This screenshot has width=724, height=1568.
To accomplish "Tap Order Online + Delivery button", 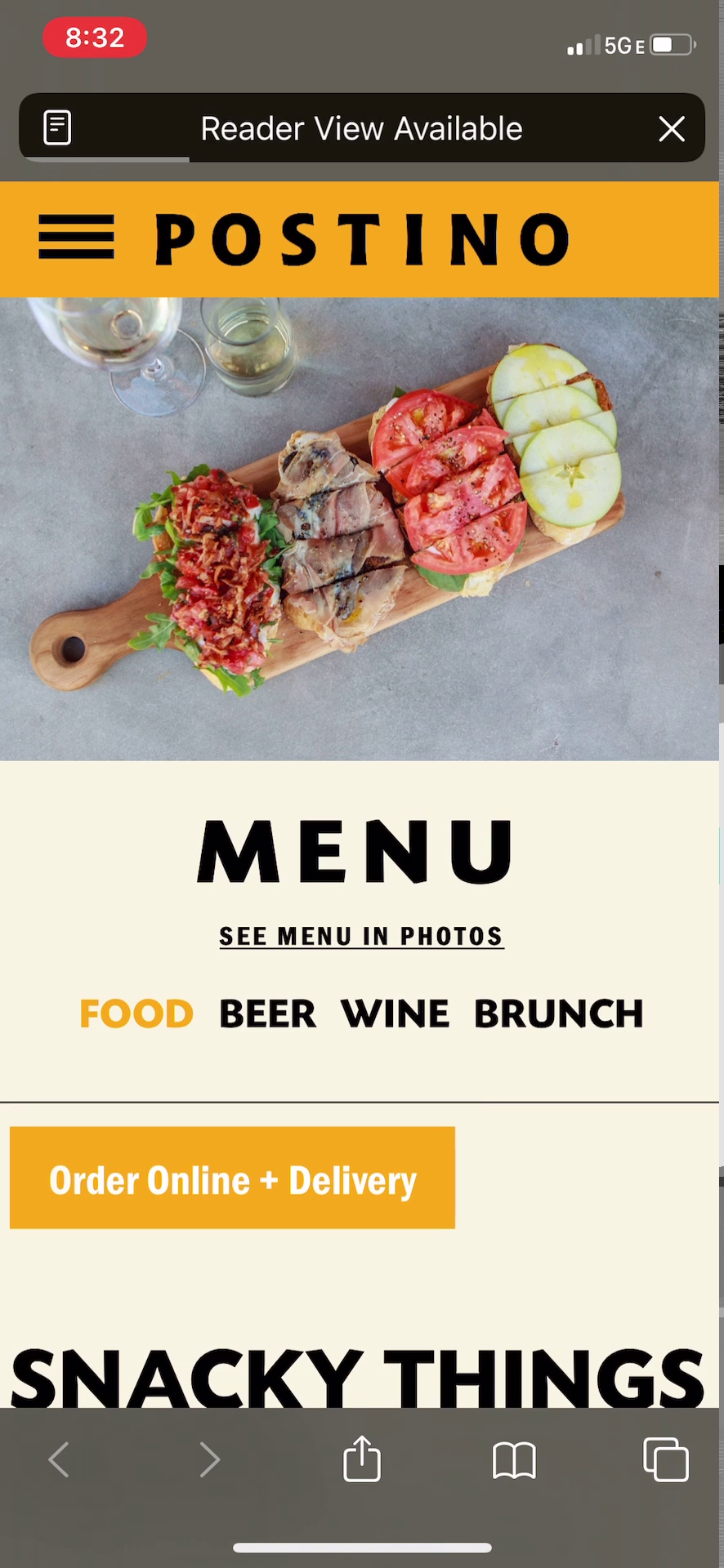I will [232, 1178].
